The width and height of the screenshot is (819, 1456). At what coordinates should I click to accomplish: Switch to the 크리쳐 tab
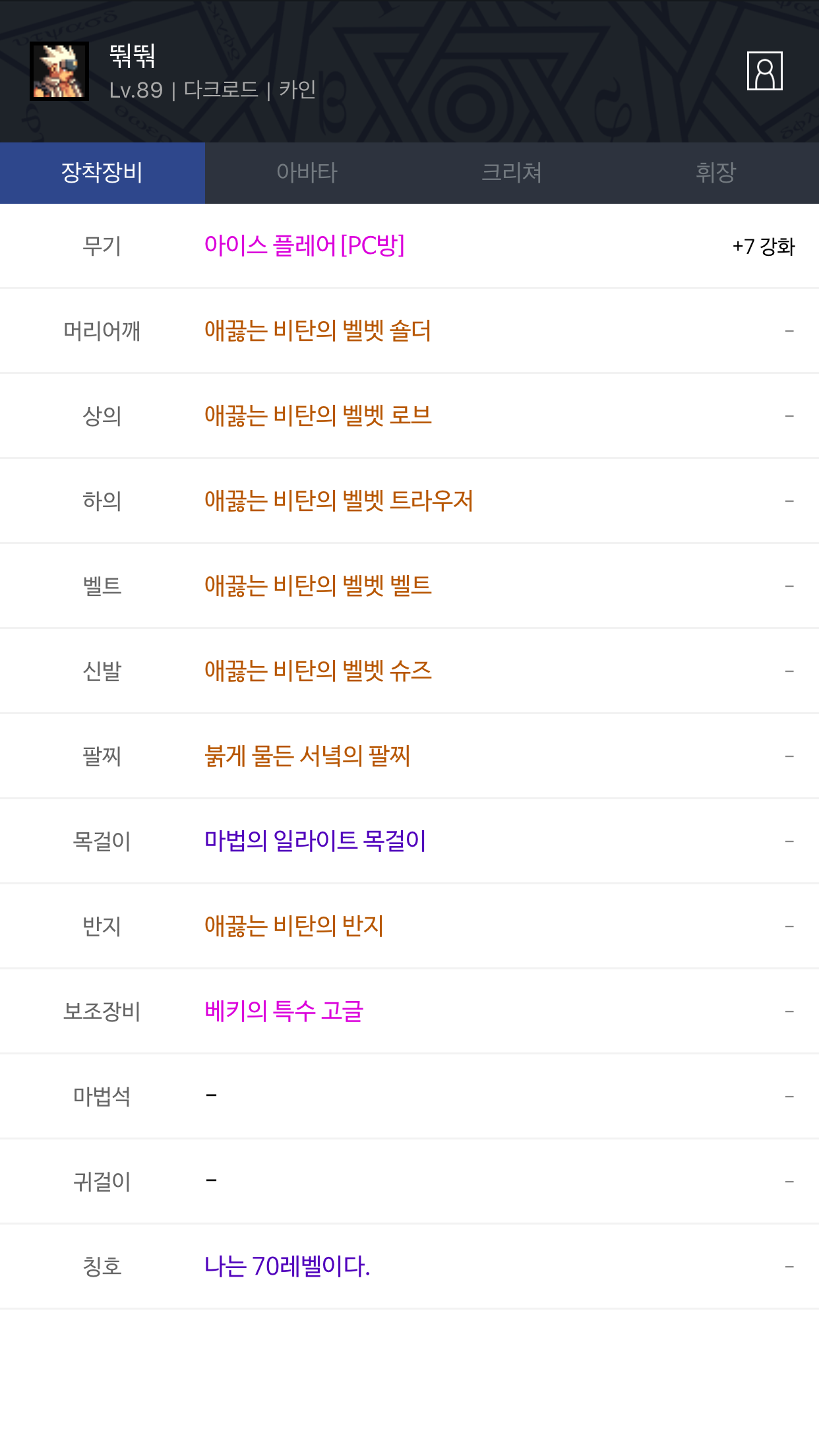[512, 173]
